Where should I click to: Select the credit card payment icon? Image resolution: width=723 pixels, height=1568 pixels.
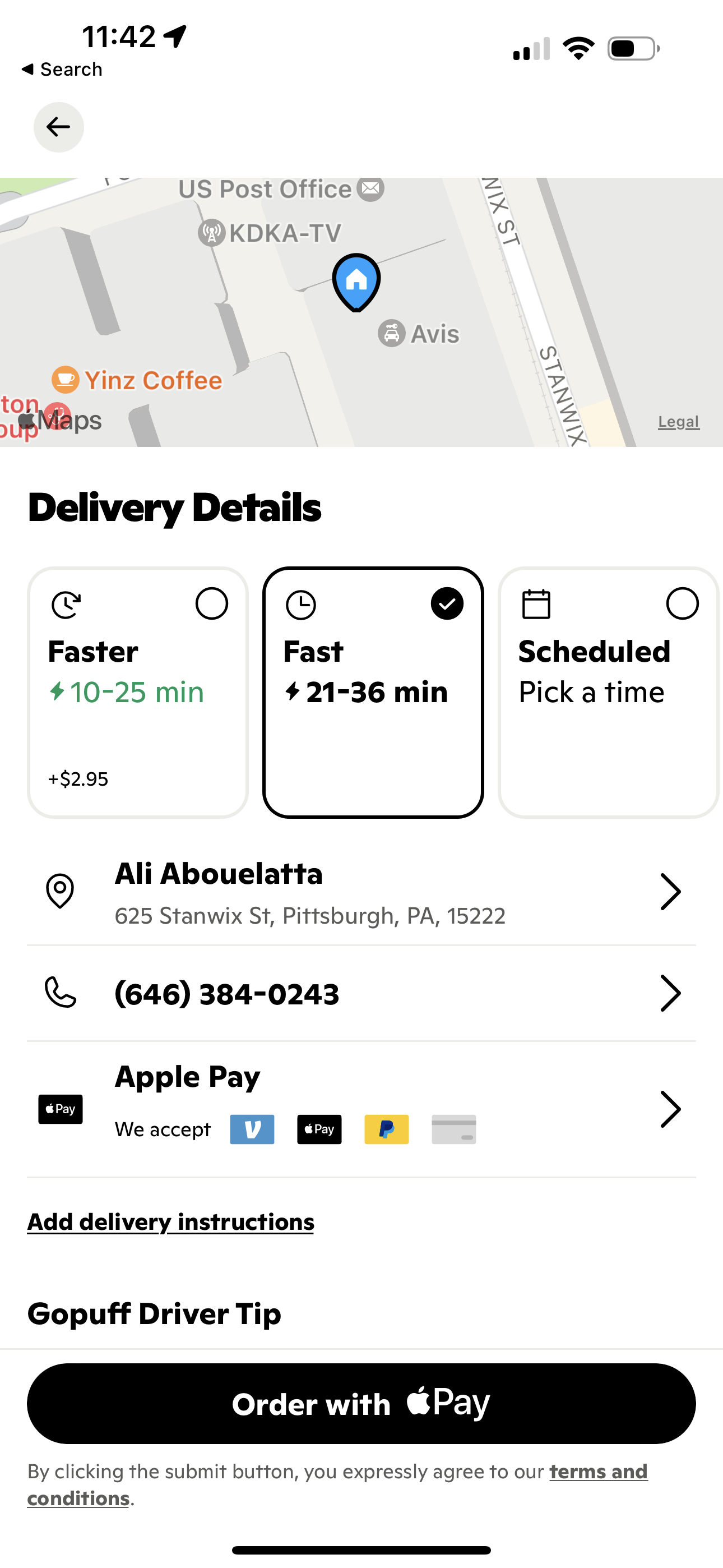pos(453,1129)
